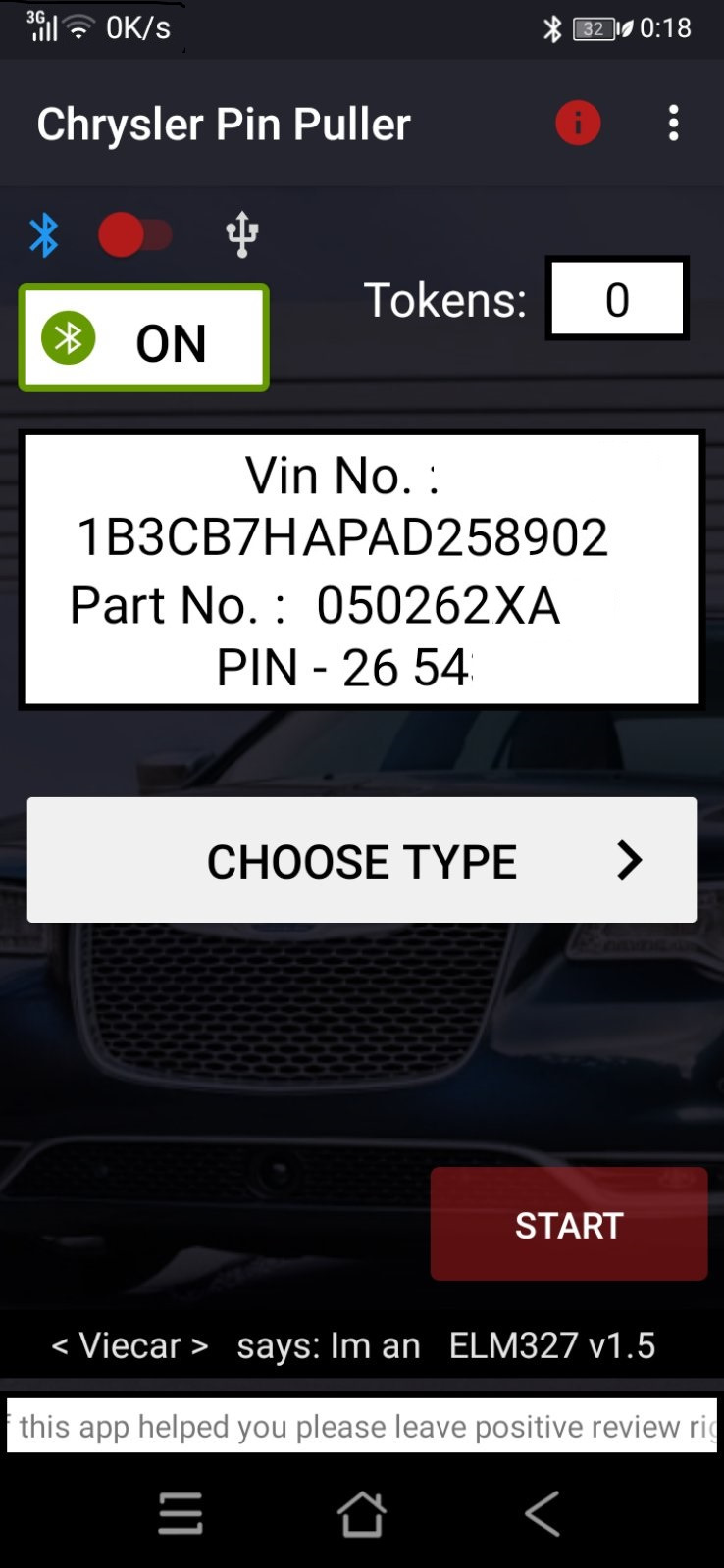Go to the home screen
Image resolution: width=724 pixels, height=1568 pixels.
361,1513
